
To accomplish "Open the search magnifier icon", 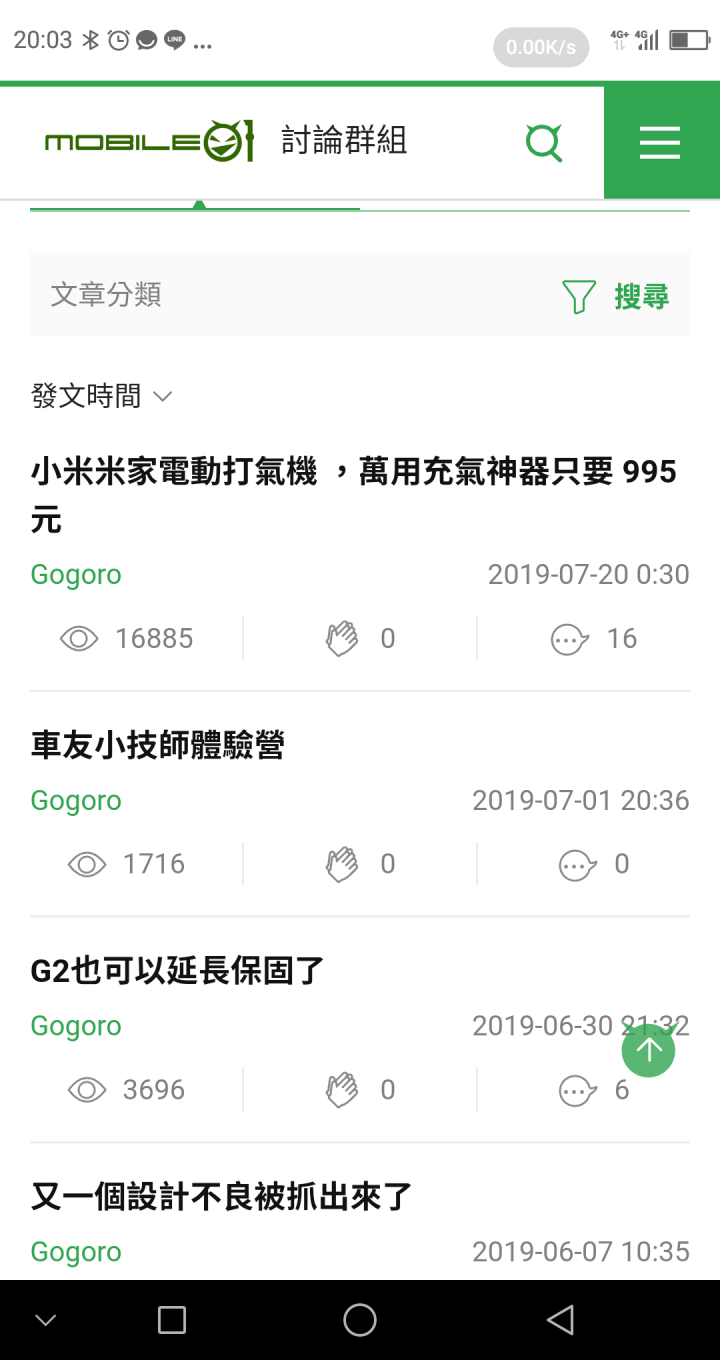I will (545, 142).
